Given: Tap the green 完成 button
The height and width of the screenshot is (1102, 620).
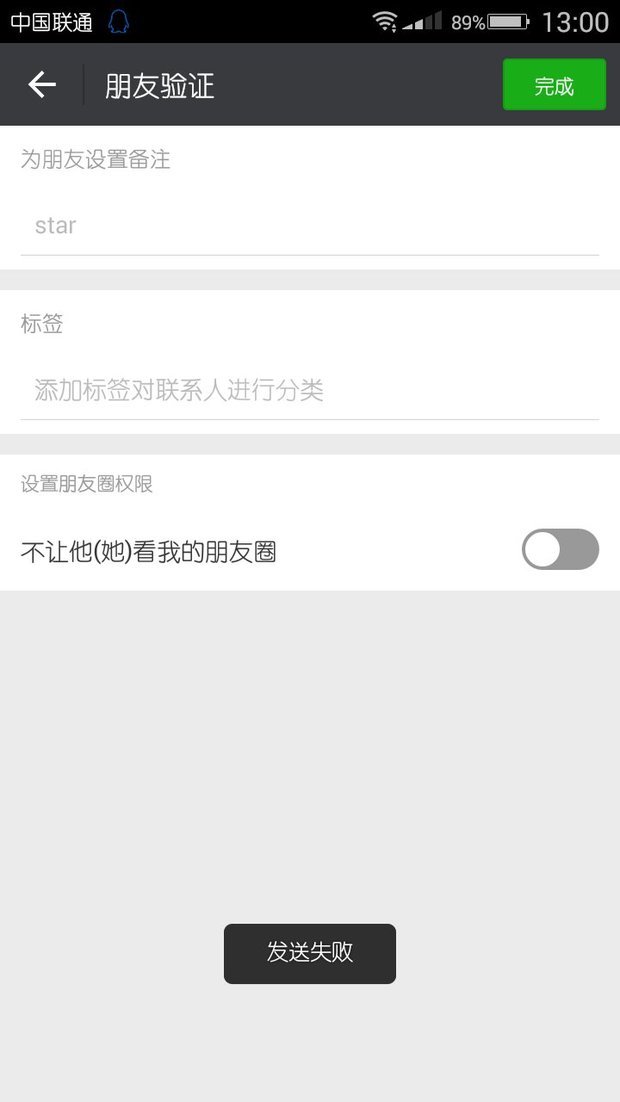Looking at the screenshot, I should point(553,85).
